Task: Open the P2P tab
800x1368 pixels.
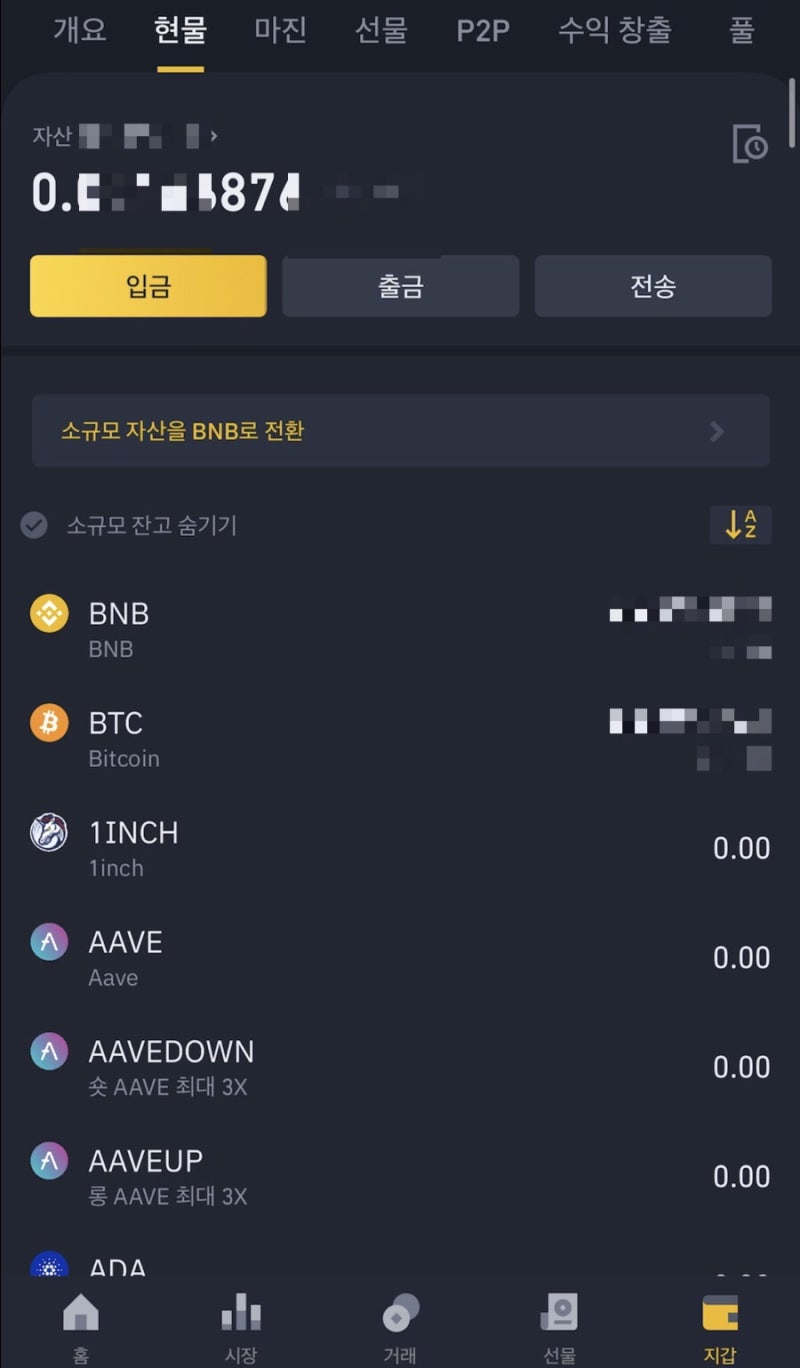Action: [x=483, y=31]
